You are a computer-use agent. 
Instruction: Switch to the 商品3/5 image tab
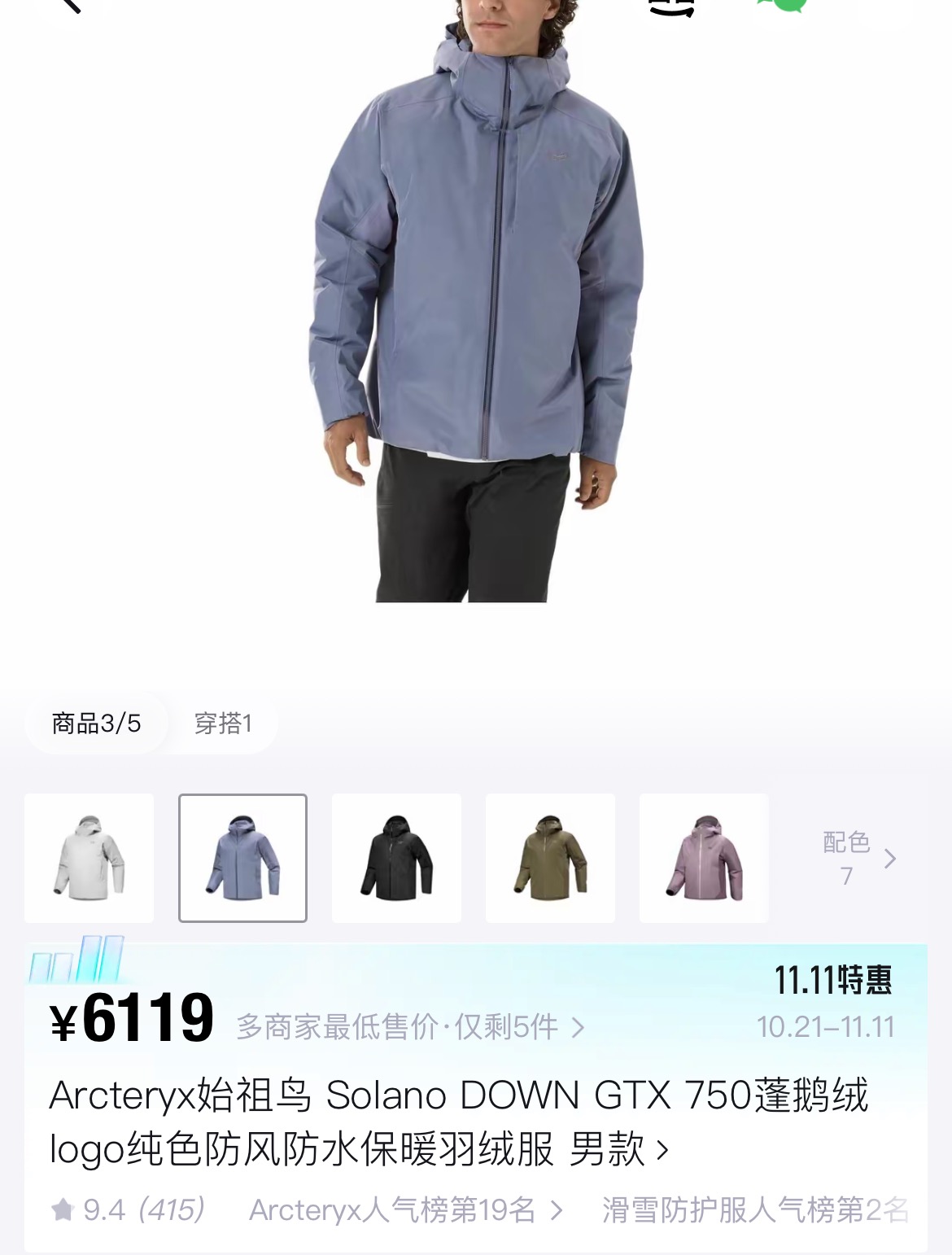[x=97, y=723]
